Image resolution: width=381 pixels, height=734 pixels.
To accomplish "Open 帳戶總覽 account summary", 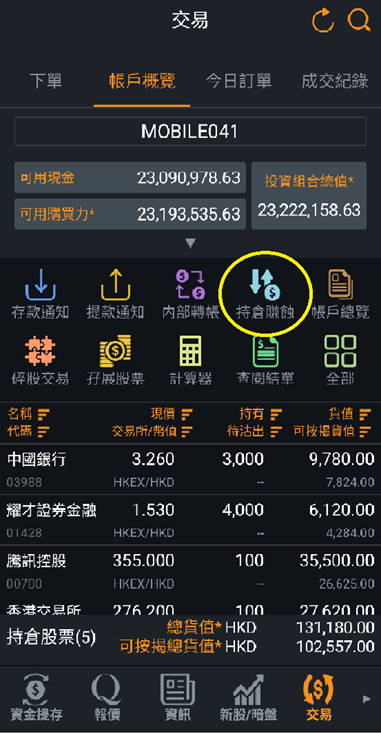I will click(340, 295).
